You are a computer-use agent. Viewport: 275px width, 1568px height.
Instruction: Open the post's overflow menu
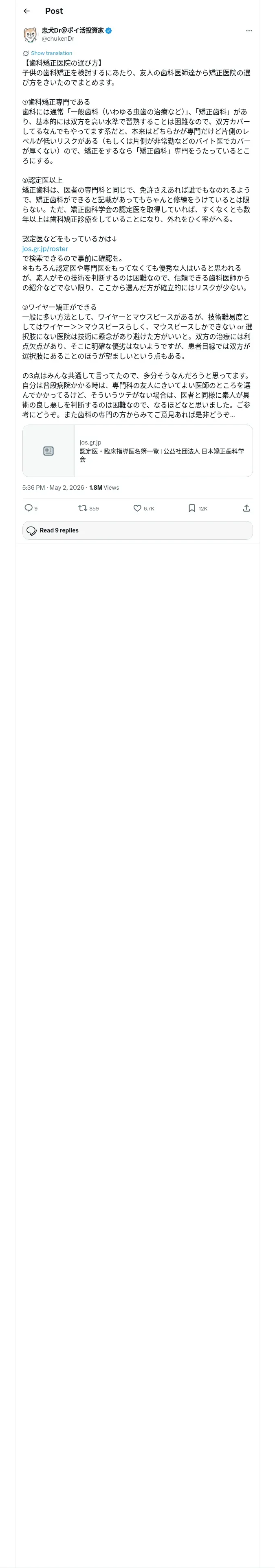click(x=249, y=31)
